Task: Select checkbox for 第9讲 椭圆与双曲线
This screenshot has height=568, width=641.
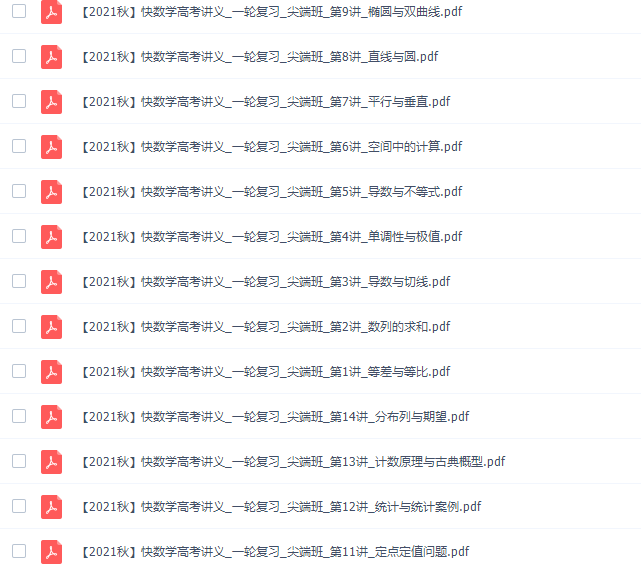Action: coord(19,12)
